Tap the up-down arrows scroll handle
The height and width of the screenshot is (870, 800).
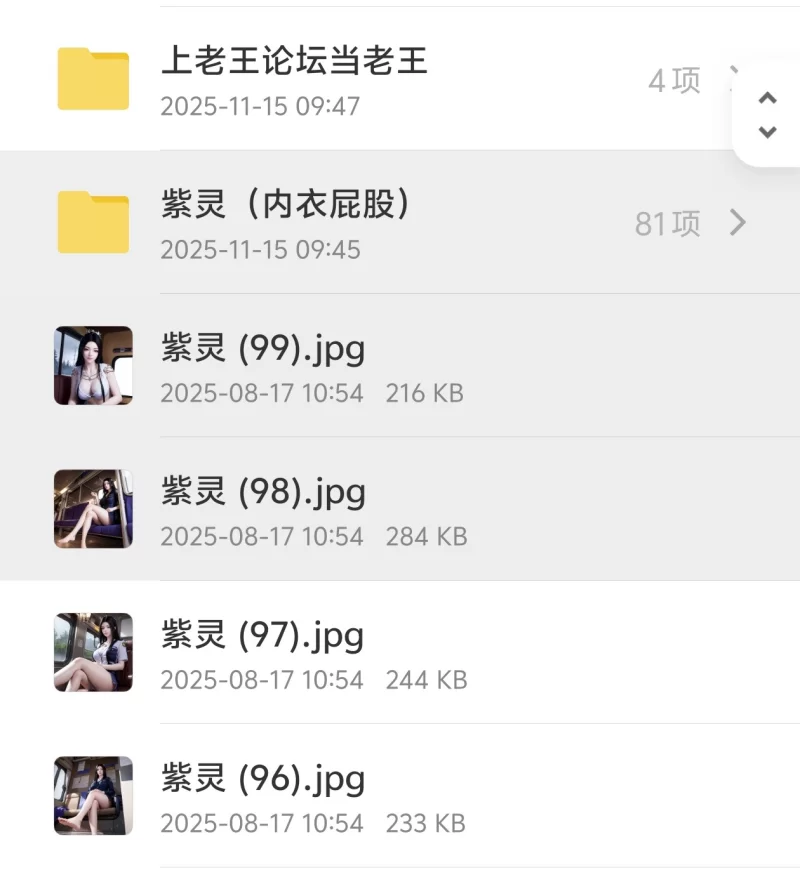click(x=767, y=114)
